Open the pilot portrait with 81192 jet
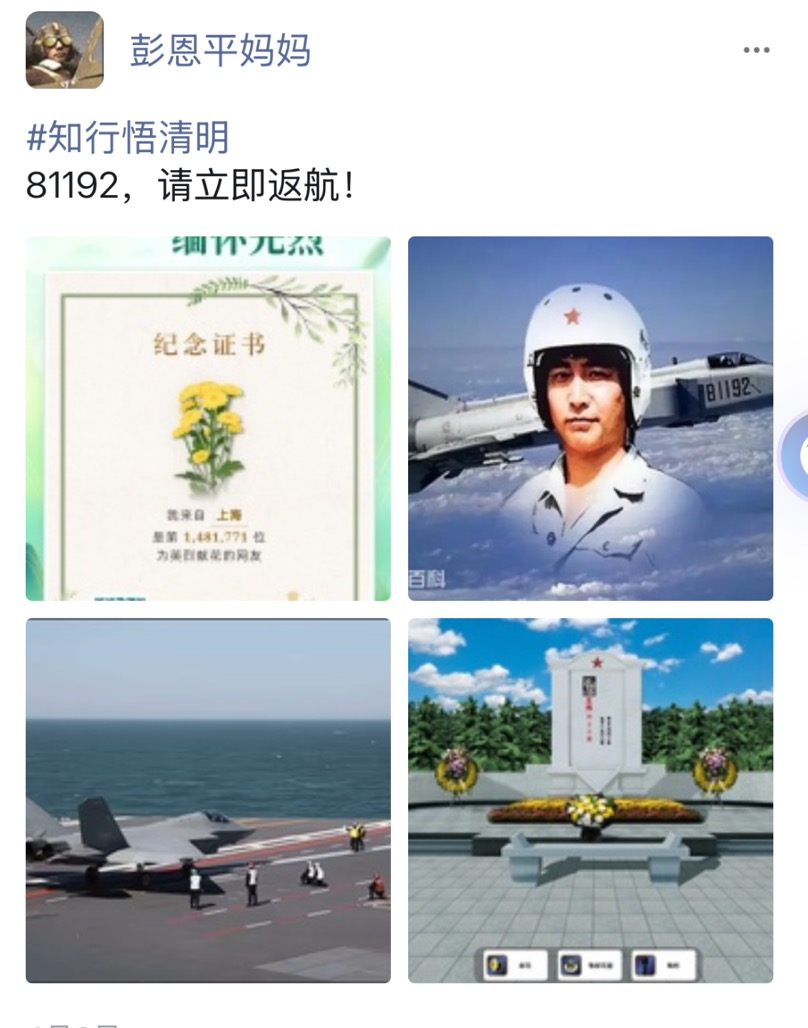 590,418
